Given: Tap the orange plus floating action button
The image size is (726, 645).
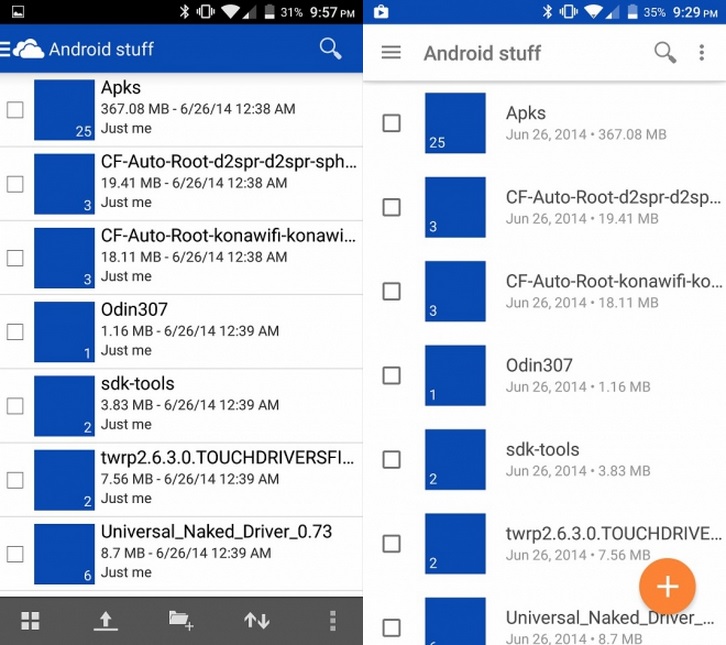Looking at the screenshot, I should pos(667,587).
